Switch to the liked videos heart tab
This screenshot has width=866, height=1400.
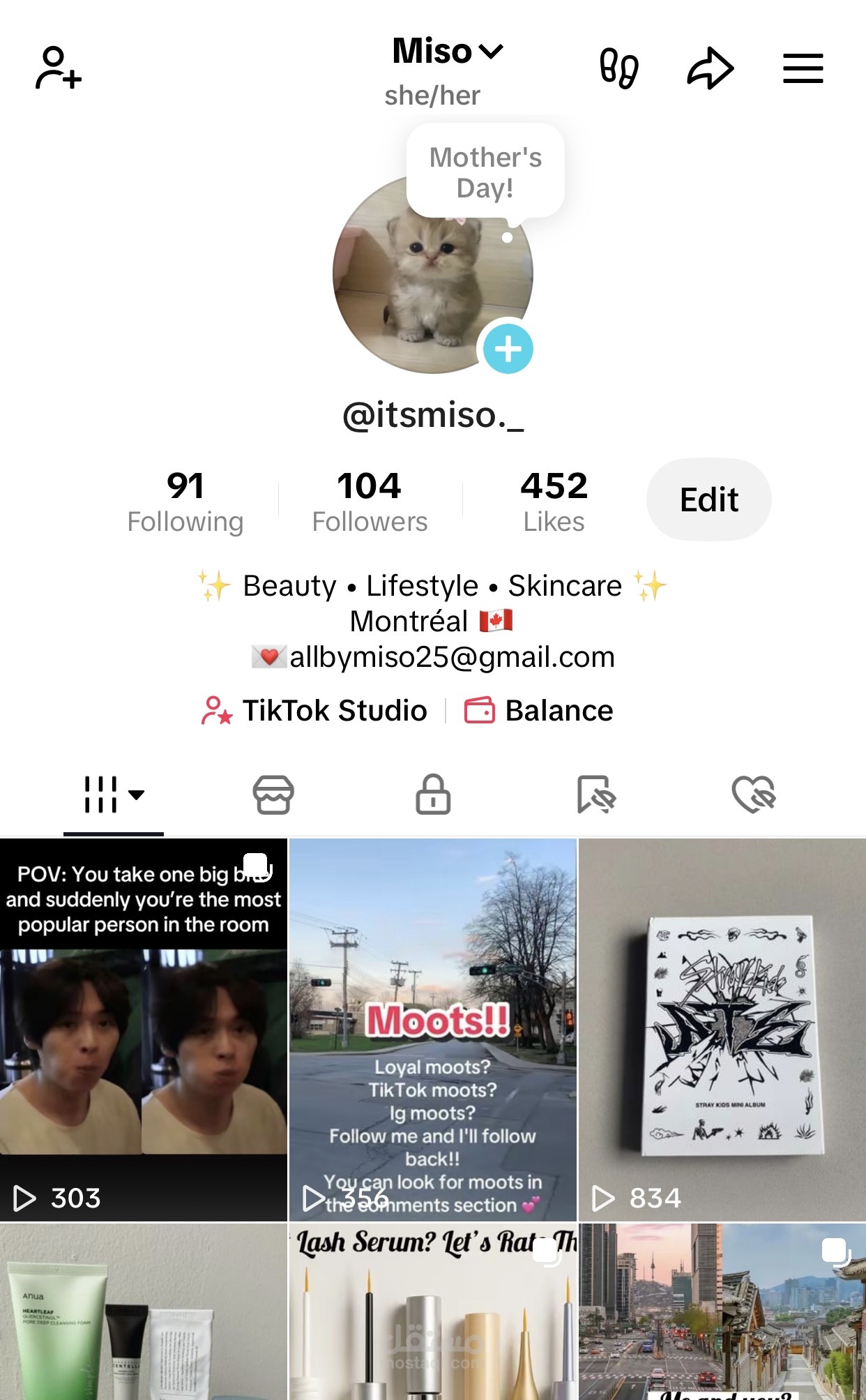pos(754,795)
